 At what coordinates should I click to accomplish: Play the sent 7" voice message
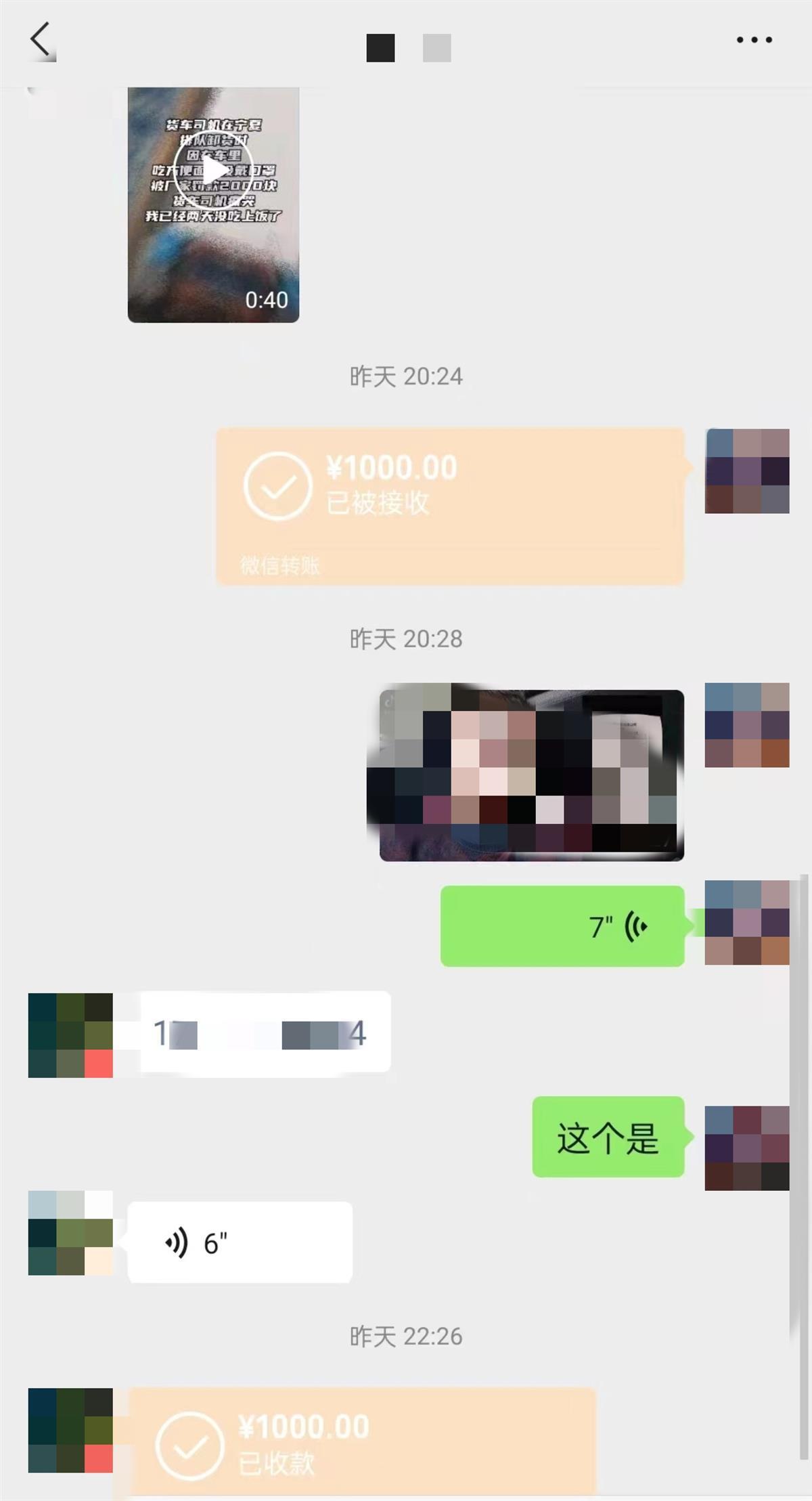click(x=562, y=926)
